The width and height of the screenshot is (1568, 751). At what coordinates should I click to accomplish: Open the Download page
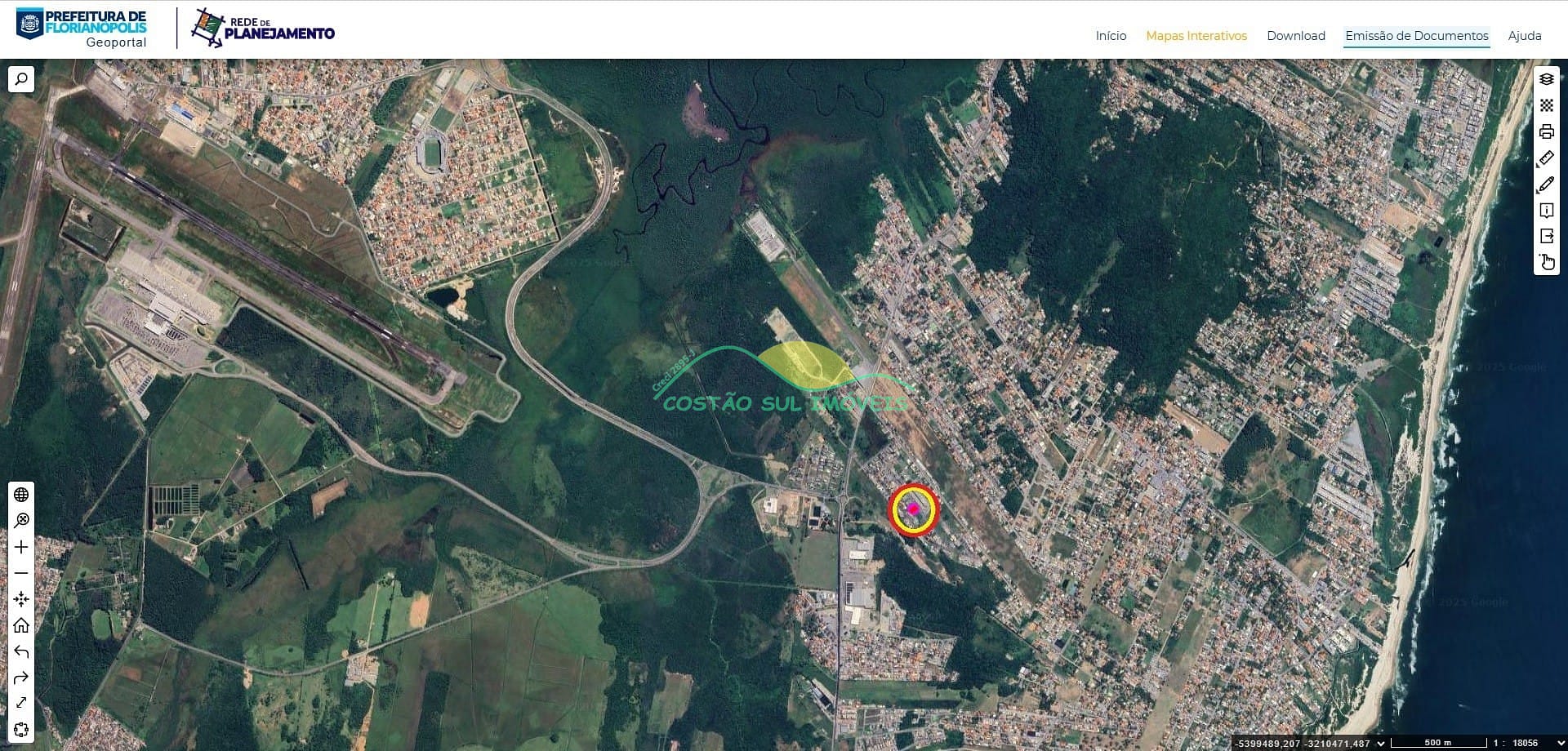point(1295,36)
